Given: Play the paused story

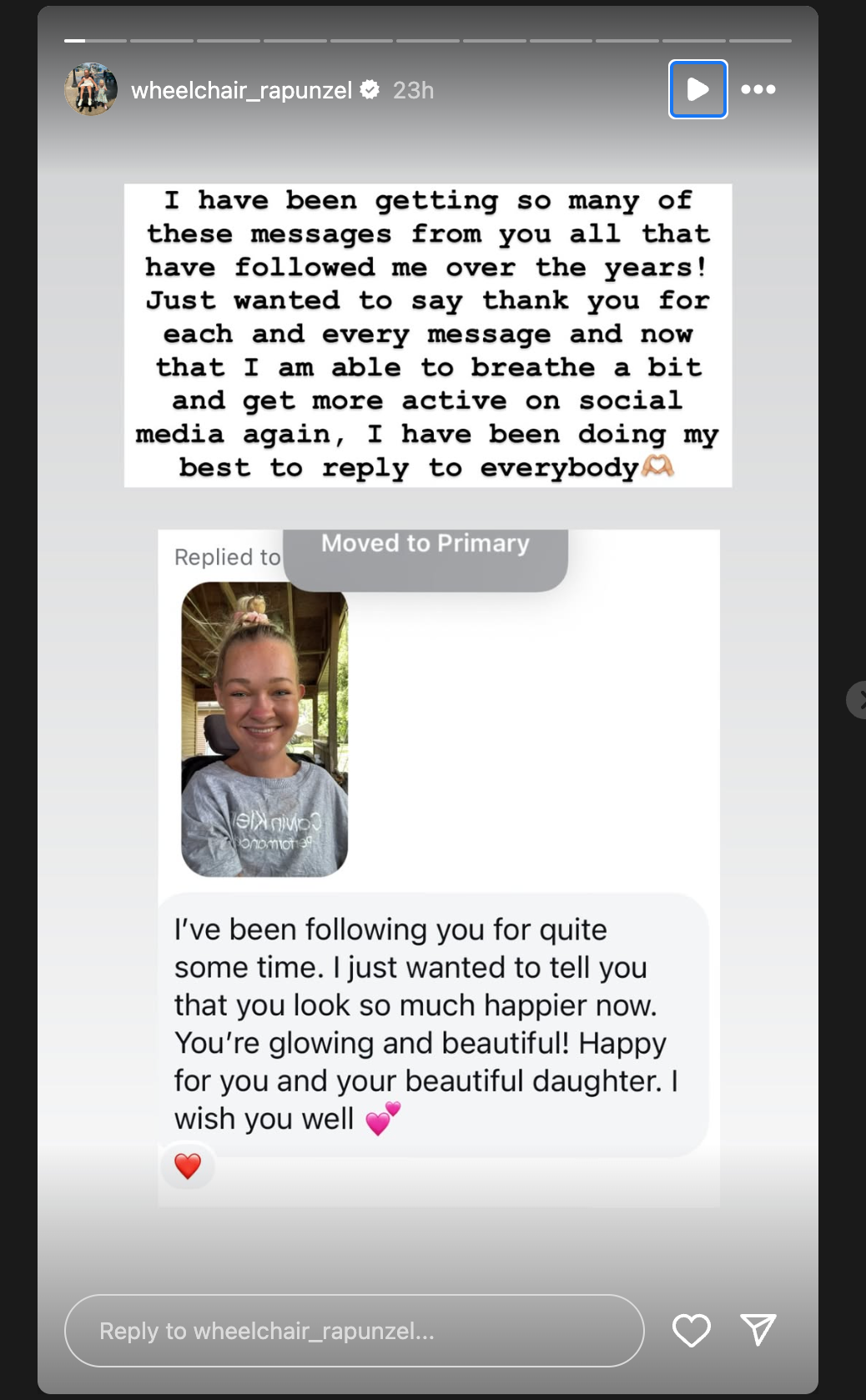Looking at the screenshot, I should point(697,89).
